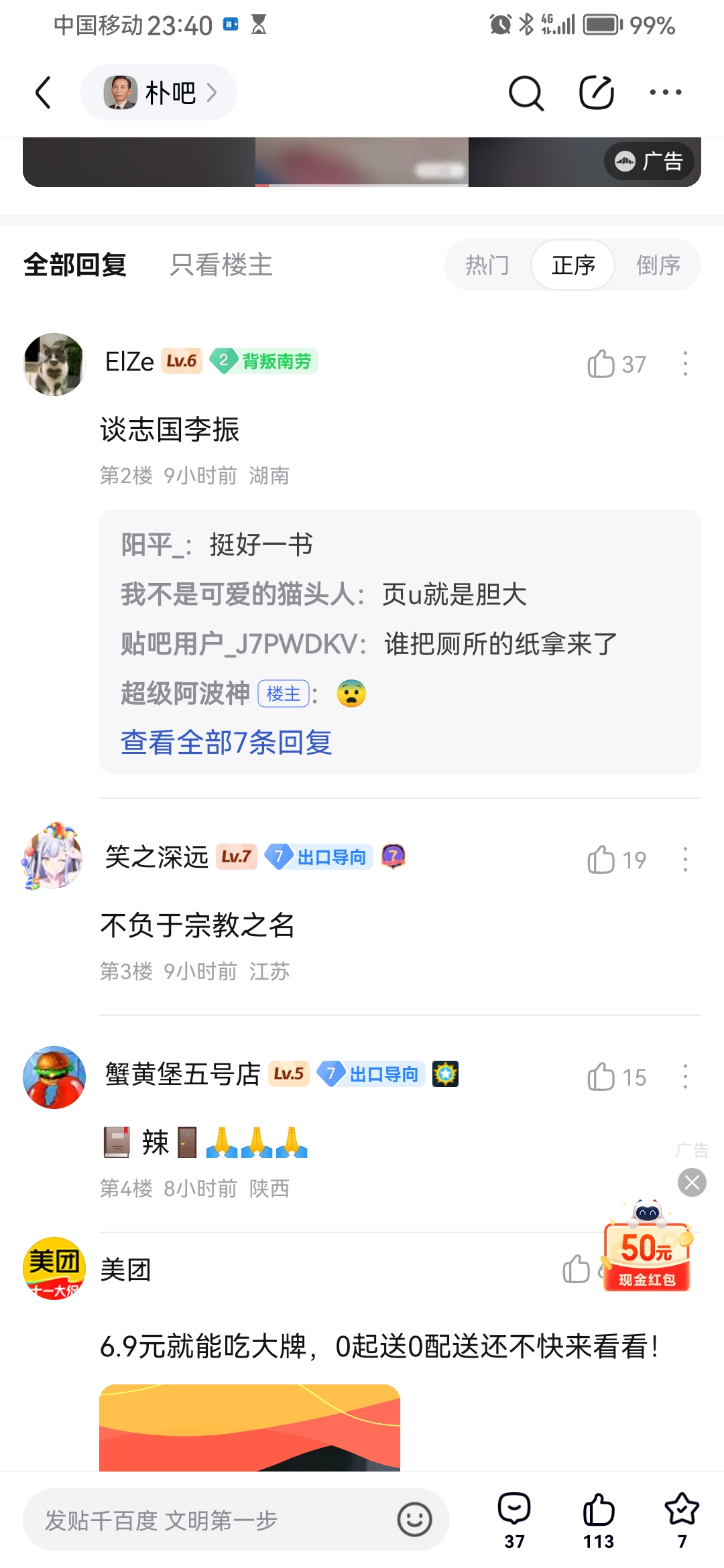Image resolution: width=724 pixels, height=1568 pixels.
Task: Select the 全部回复 tab
Action: coord(75,265)
